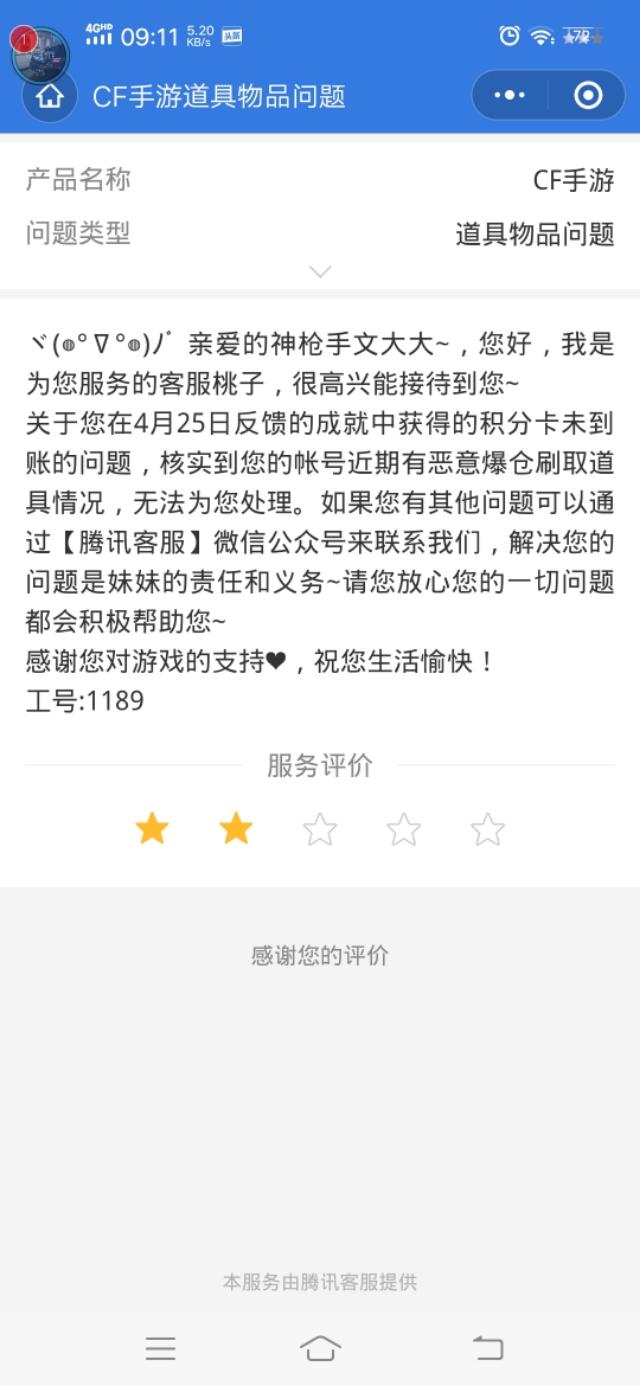Screen dimensions: 640x1386
Task: Select the second rating star
Action: point(236,828)
